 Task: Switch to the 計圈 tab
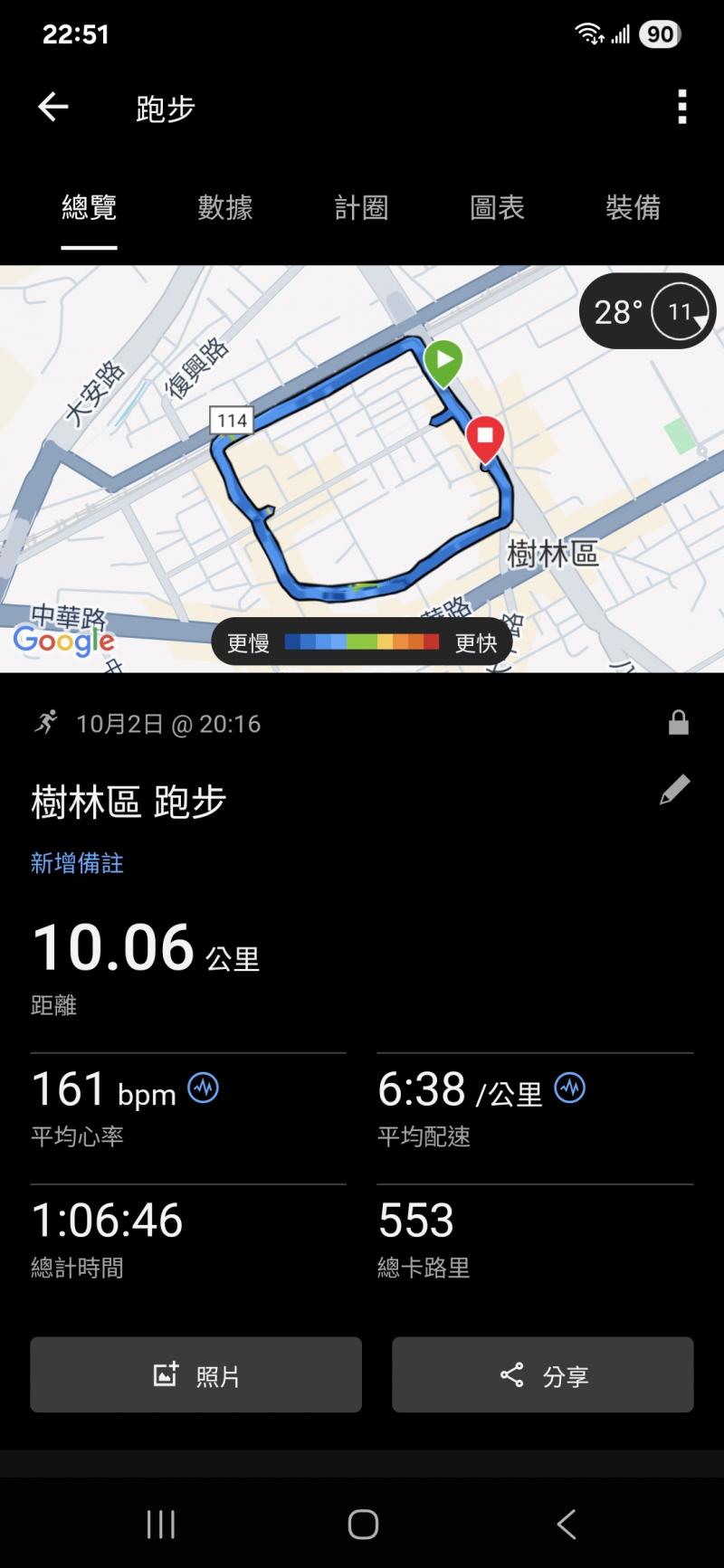click(361, 208)
